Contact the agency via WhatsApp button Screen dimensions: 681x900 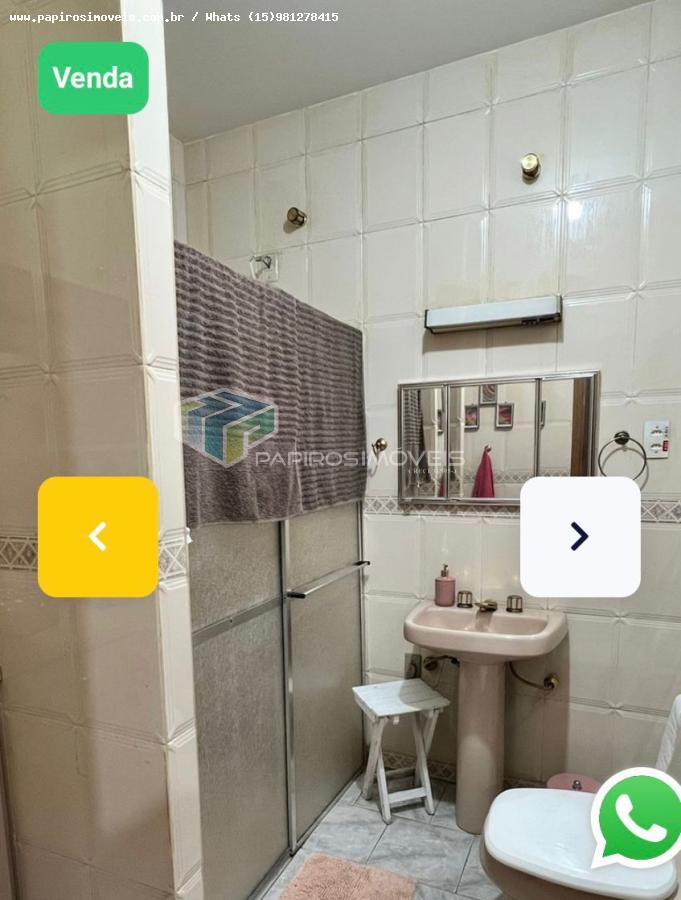click(638, 818)
